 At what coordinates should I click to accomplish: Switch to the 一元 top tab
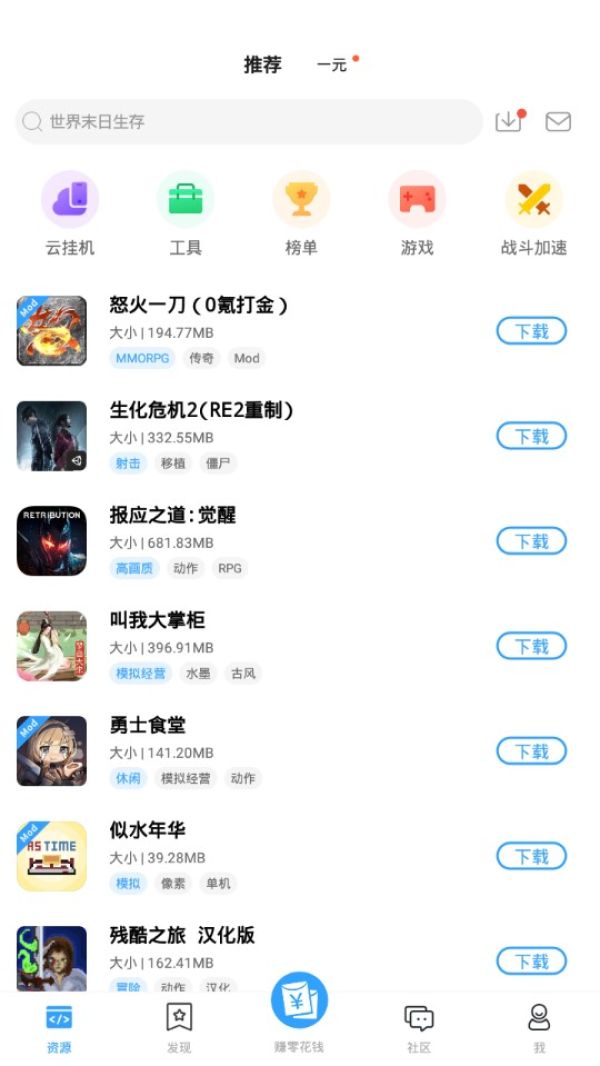pyautogui.click(x=333, y=65)
